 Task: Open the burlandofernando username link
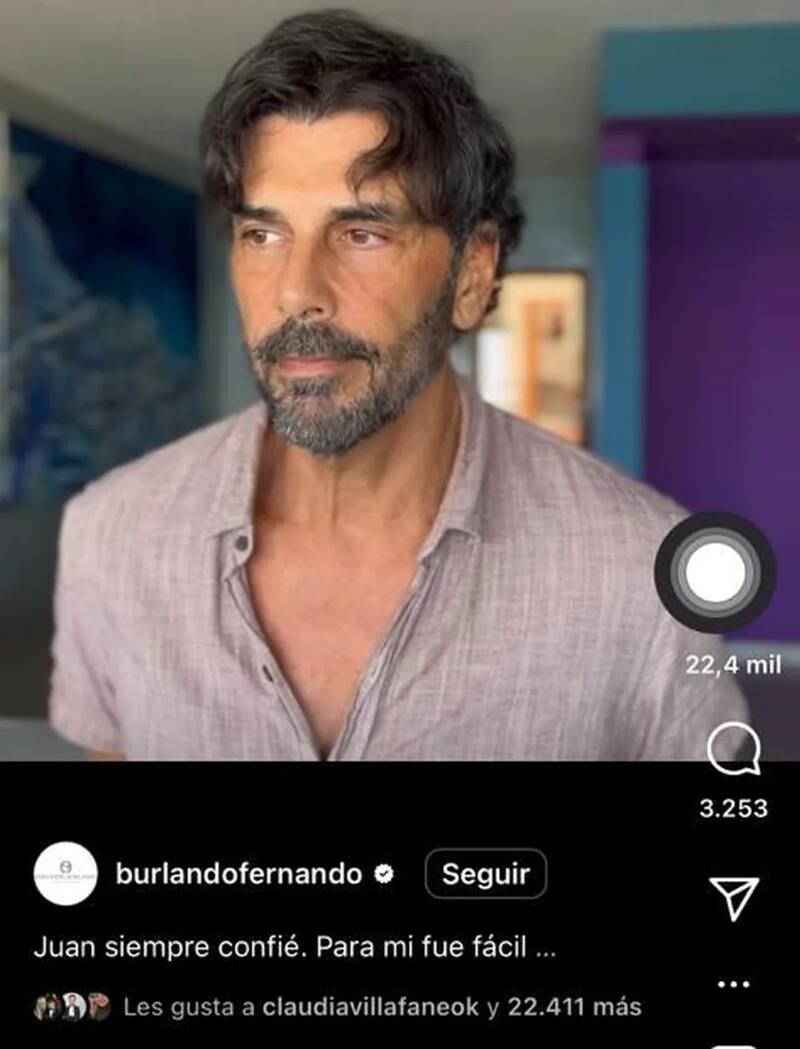(238, 874)
